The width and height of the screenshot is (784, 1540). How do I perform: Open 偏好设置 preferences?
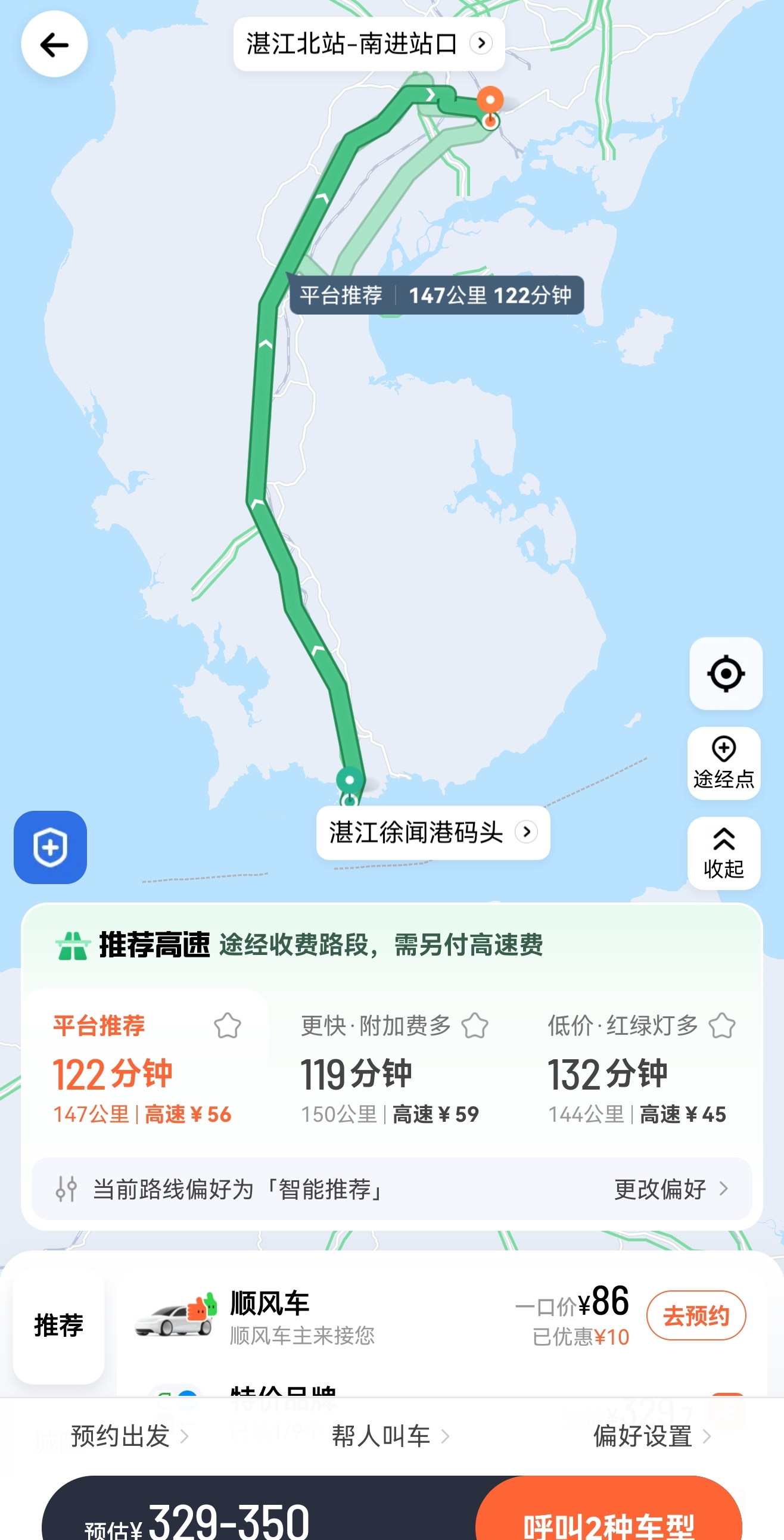tap(651, 1436)
